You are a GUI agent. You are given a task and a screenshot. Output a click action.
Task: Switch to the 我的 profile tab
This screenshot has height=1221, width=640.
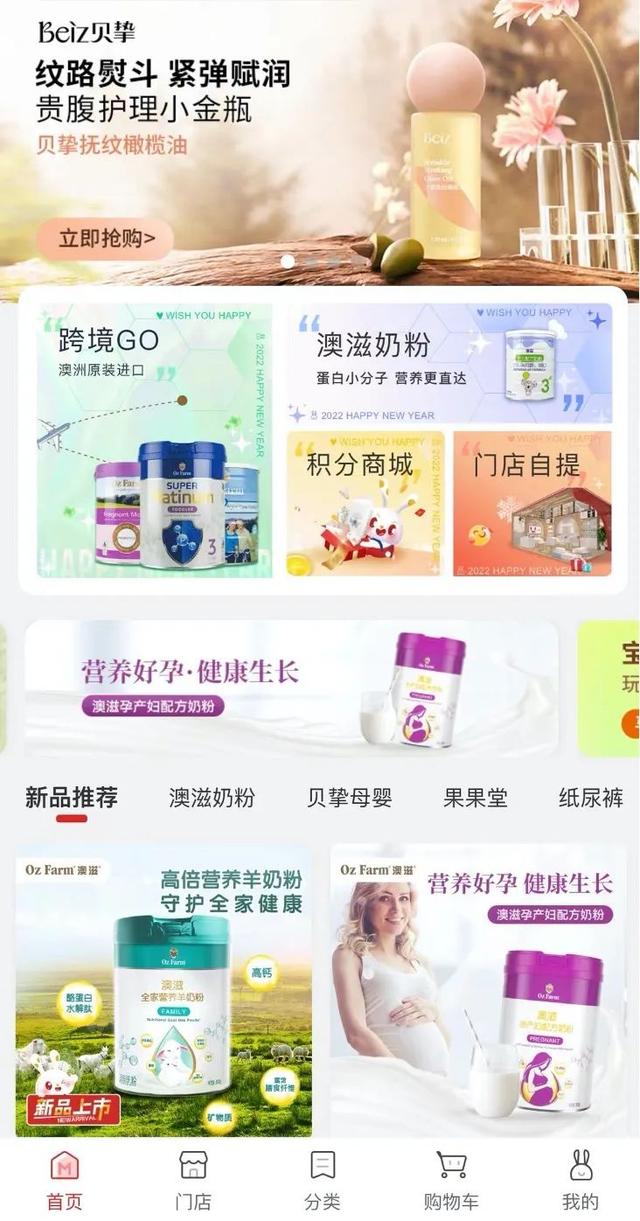(580, 1180)
